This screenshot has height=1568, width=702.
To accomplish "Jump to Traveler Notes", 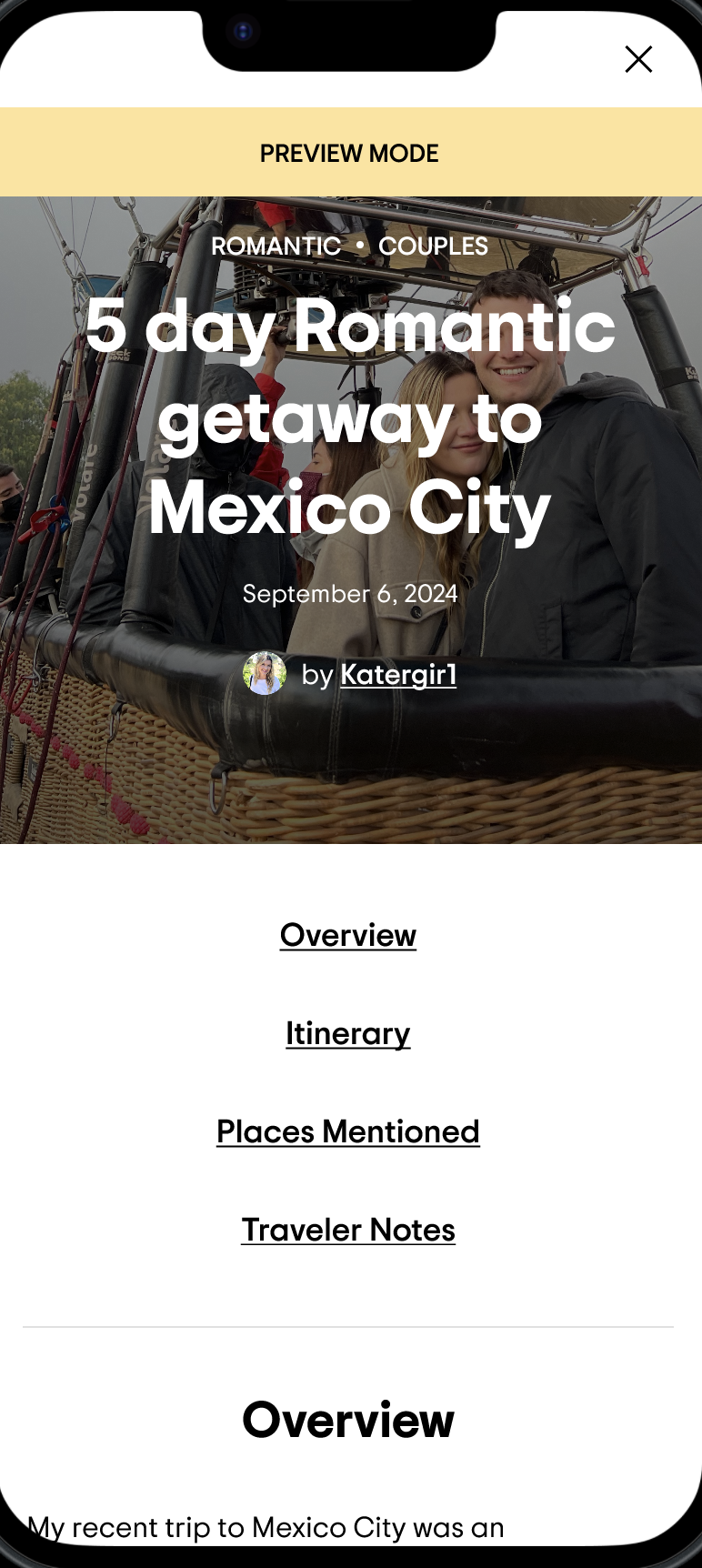I will (x=348, y=1230).
